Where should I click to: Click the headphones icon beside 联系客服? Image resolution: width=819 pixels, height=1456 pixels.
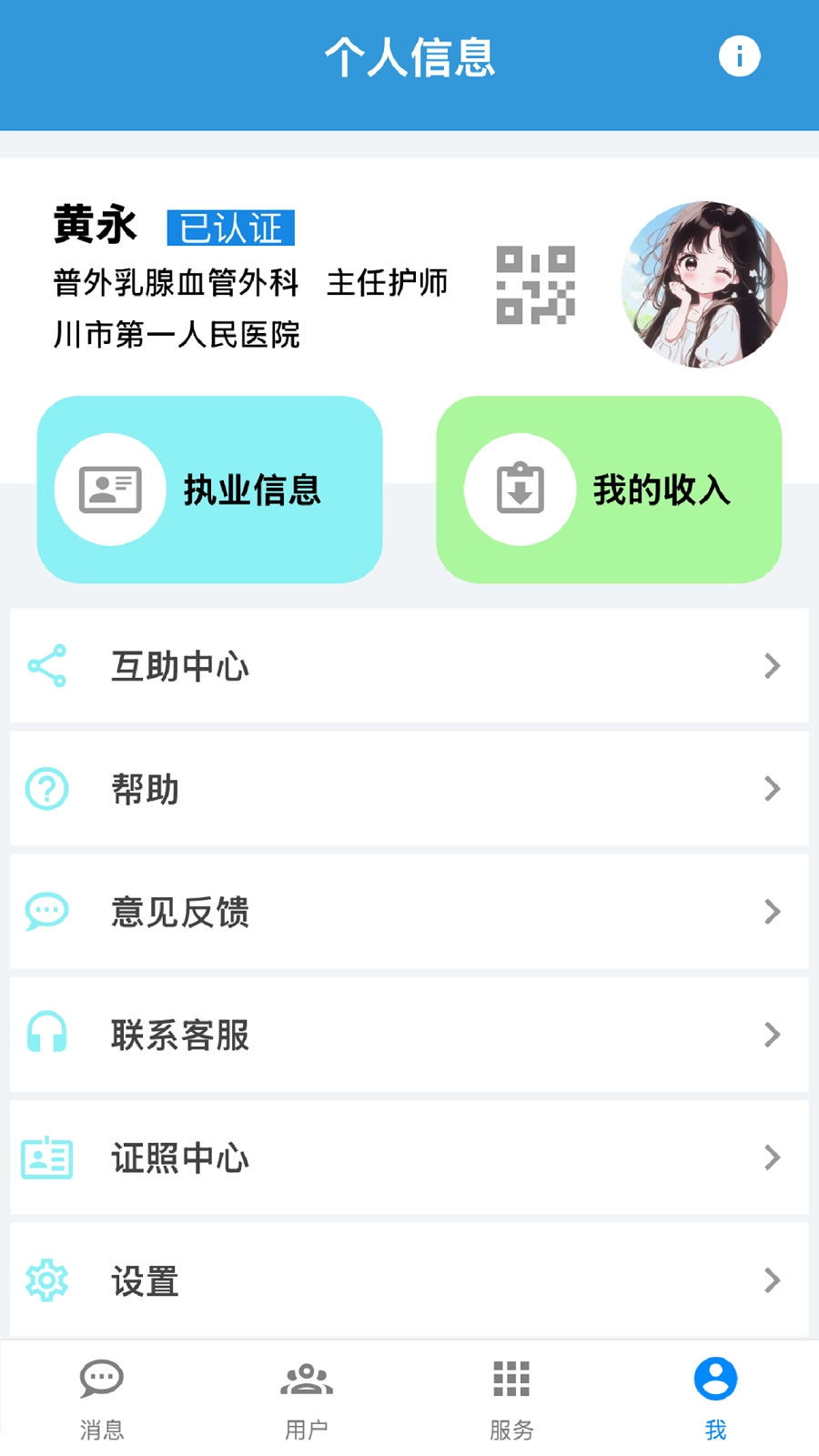[x=47, y=1034]
